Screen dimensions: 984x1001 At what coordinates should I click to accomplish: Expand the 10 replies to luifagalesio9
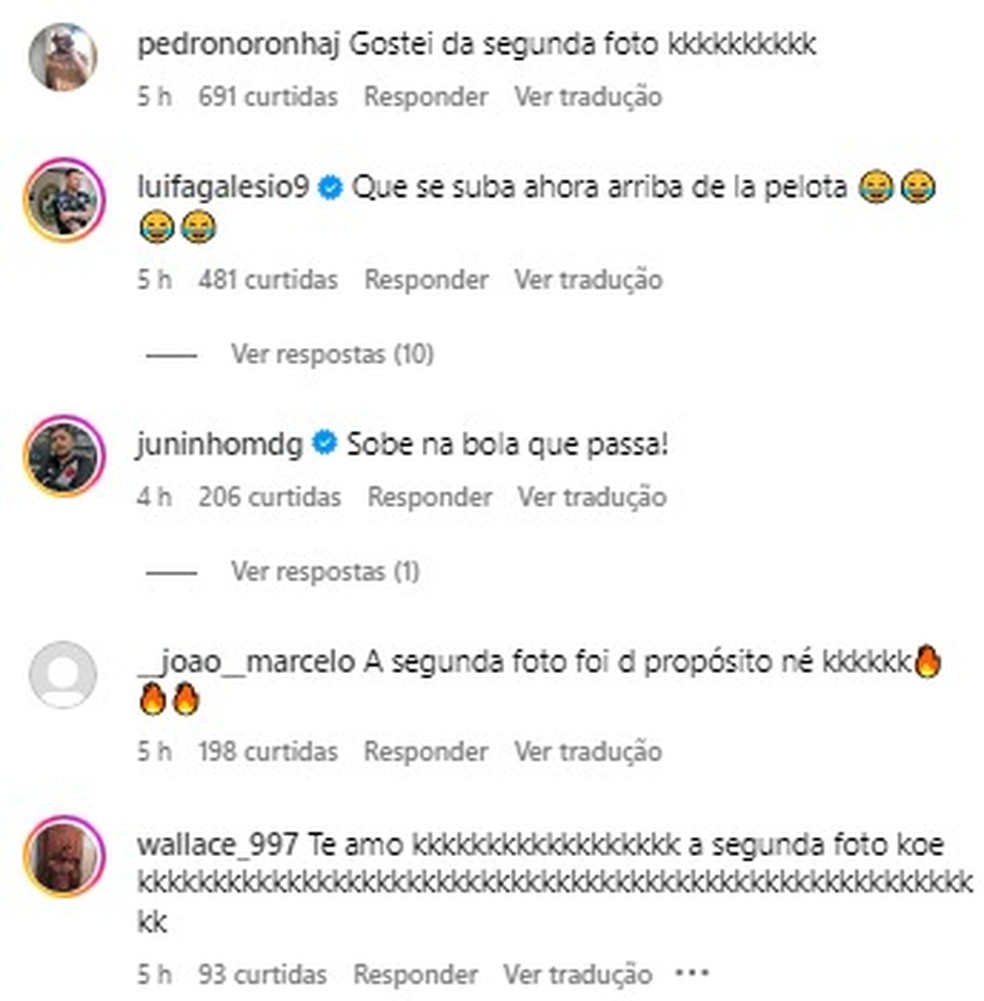(332, 354)
